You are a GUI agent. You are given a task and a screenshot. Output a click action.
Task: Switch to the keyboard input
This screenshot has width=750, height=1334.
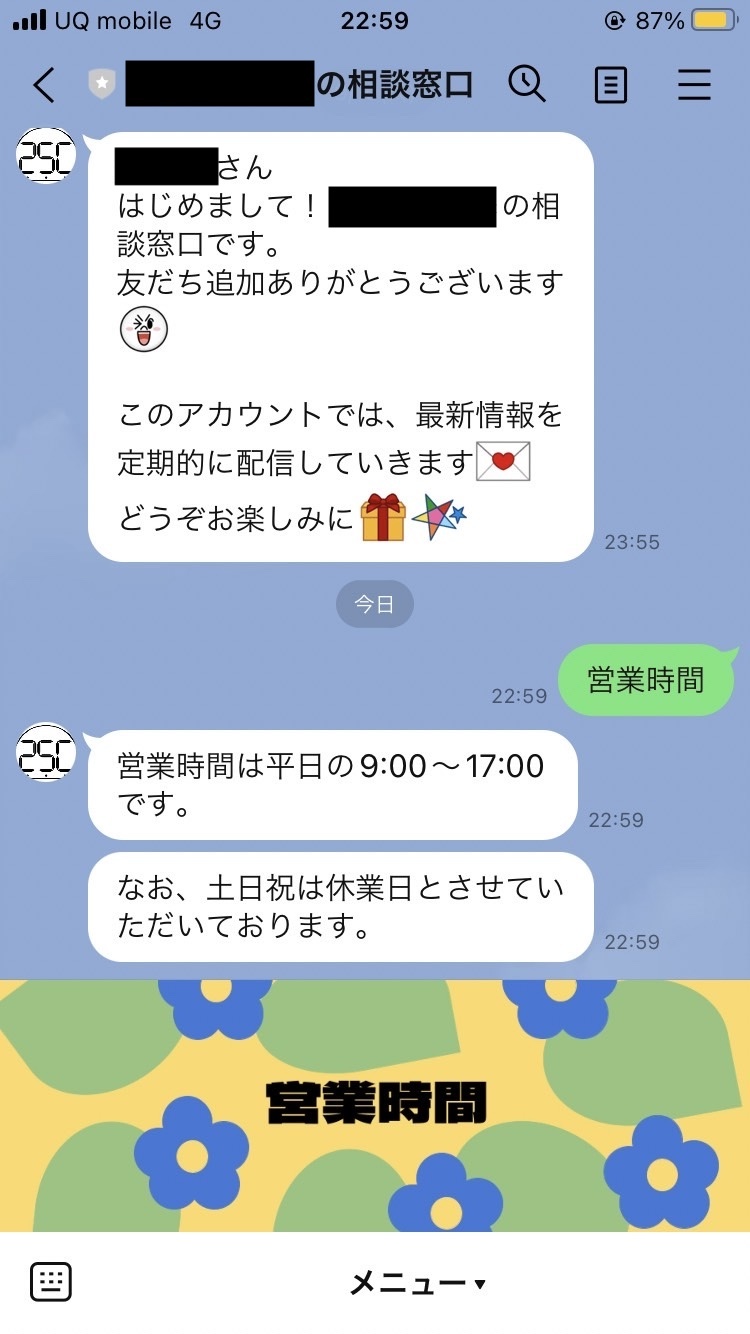pos(51,1282)
